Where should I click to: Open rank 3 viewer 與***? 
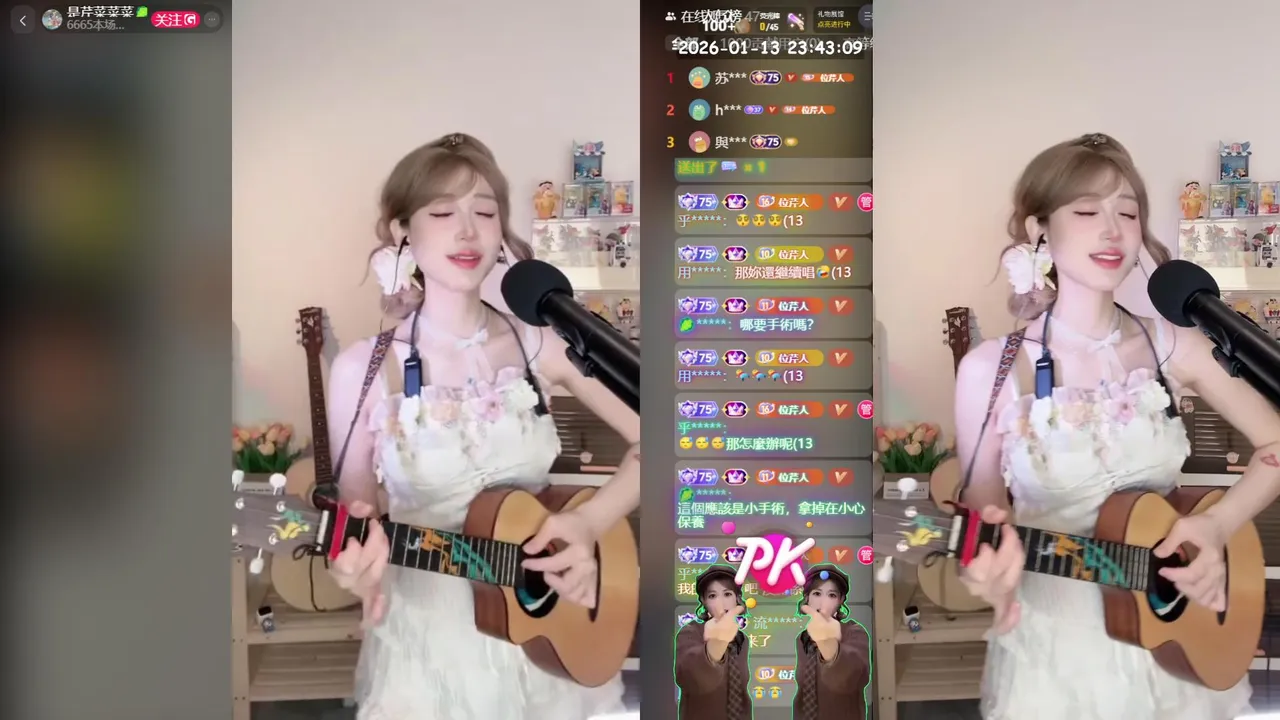coord(729,142)
